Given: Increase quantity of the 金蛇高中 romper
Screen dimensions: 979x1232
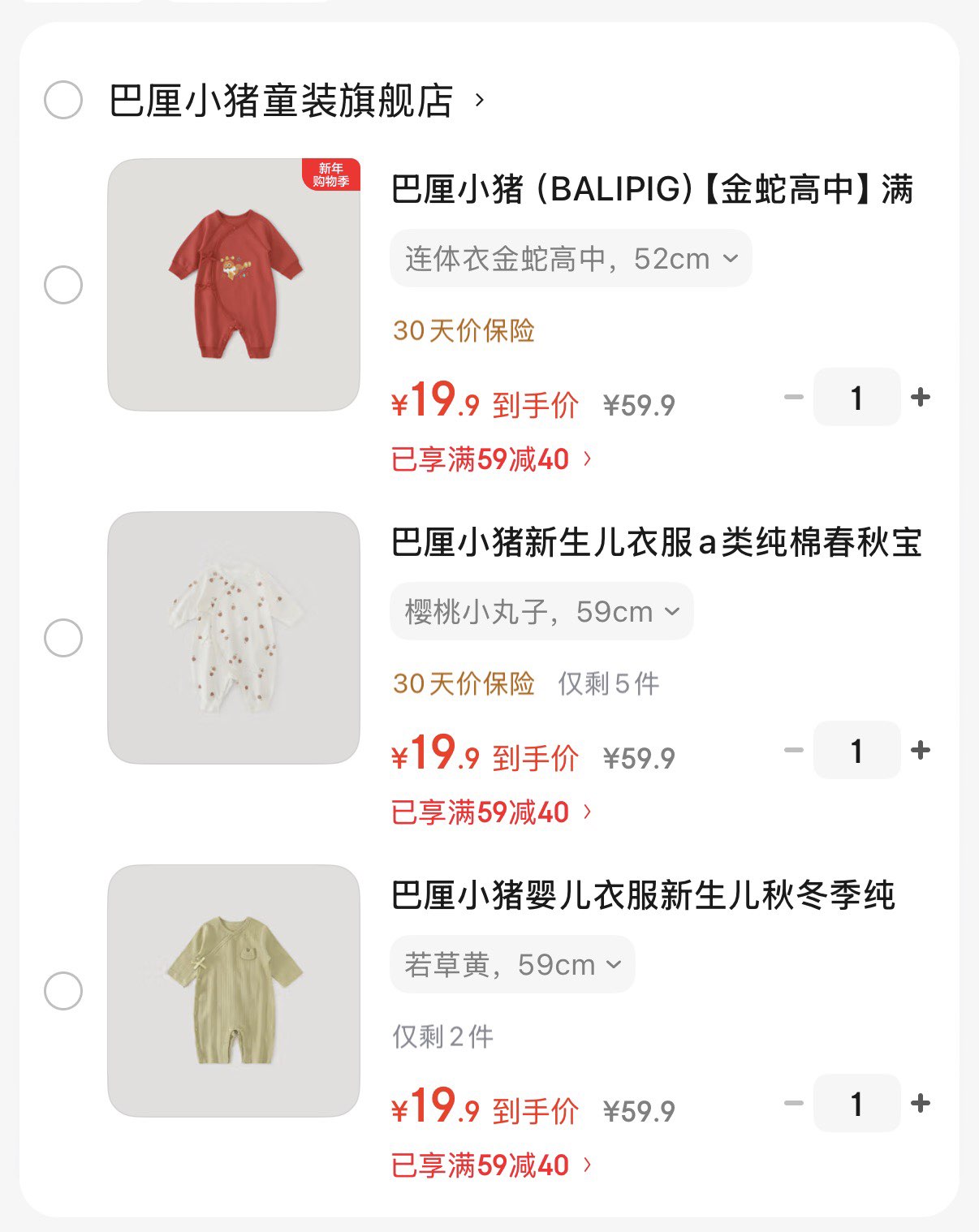Looking at the screenshot, I should point(921,398).
